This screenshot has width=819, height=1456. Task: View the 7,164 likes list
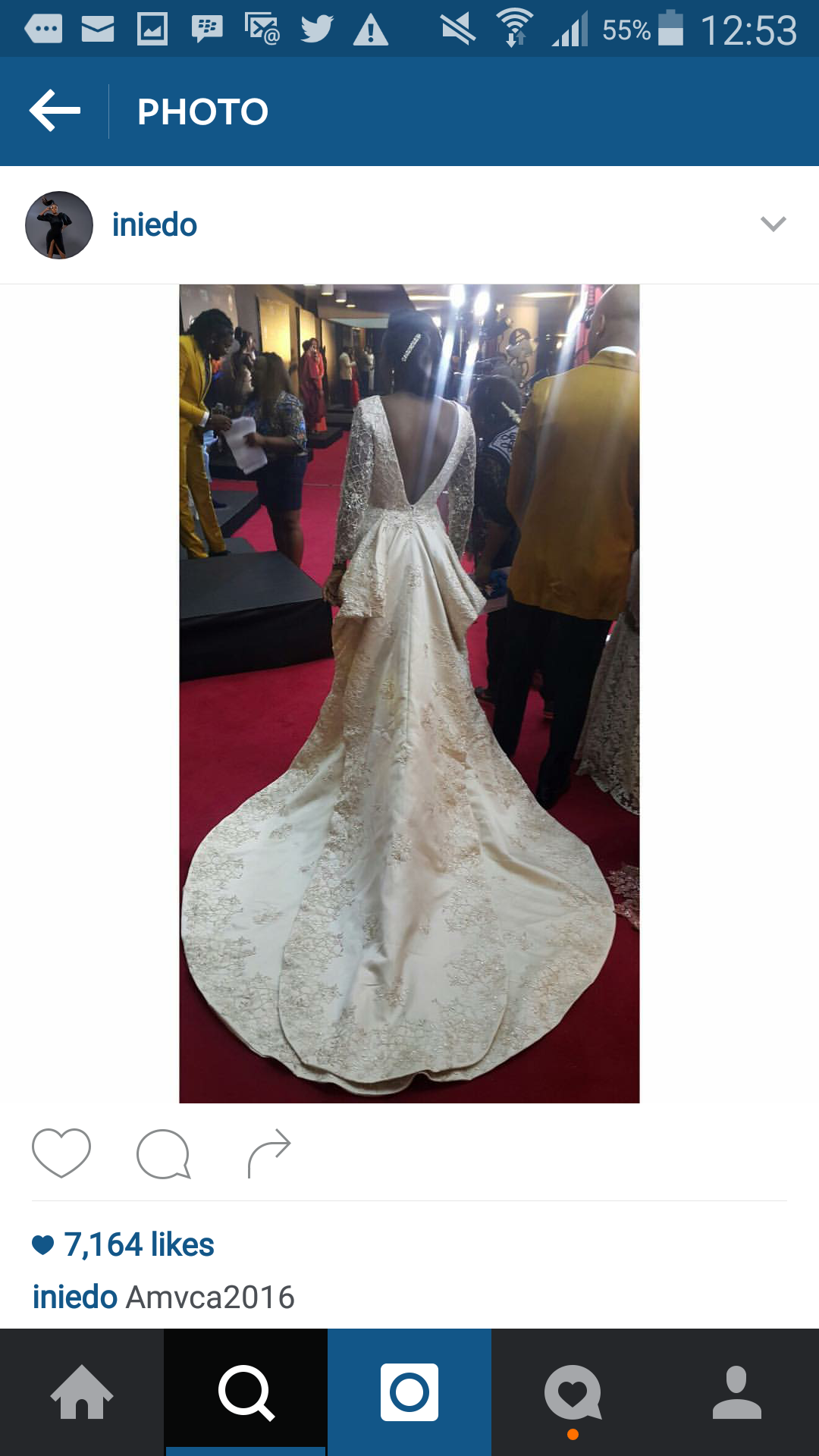[124, 1244]
